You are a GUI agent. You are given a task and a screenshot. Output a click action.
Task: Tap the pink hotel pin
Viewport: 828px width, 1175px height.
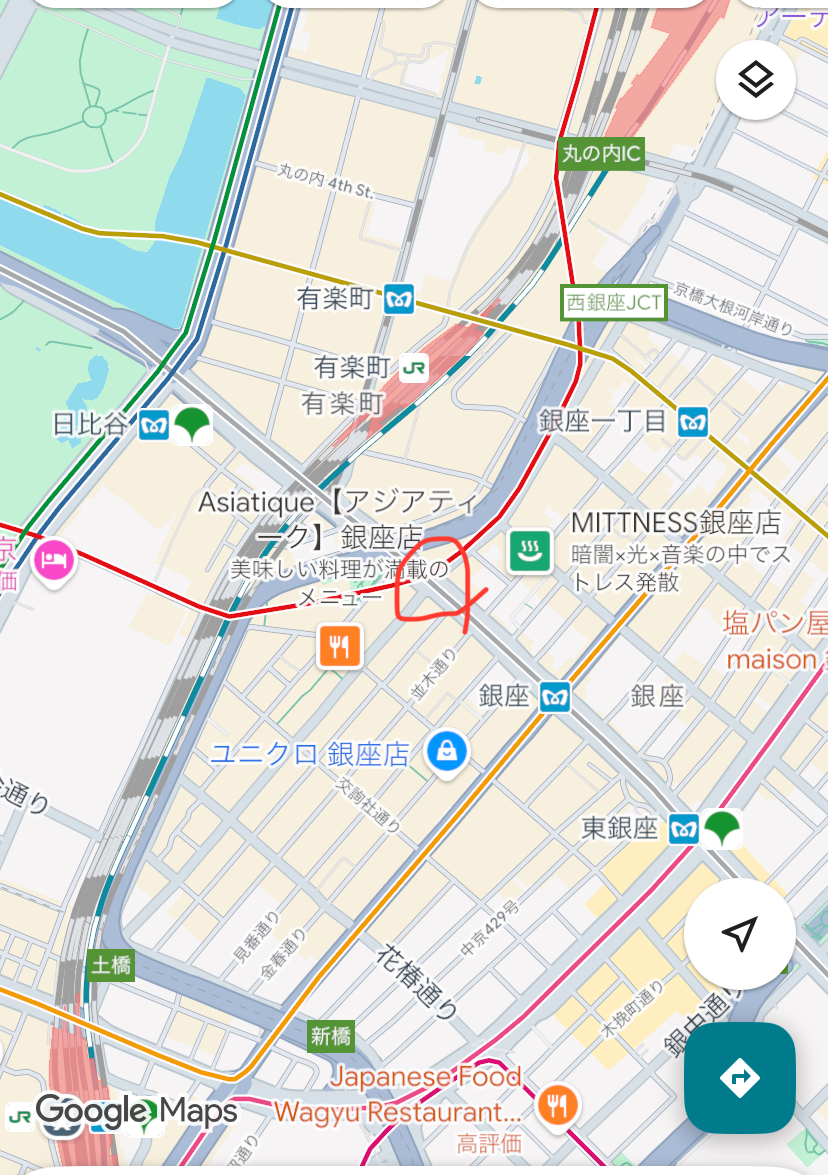(x=53, y=559)
